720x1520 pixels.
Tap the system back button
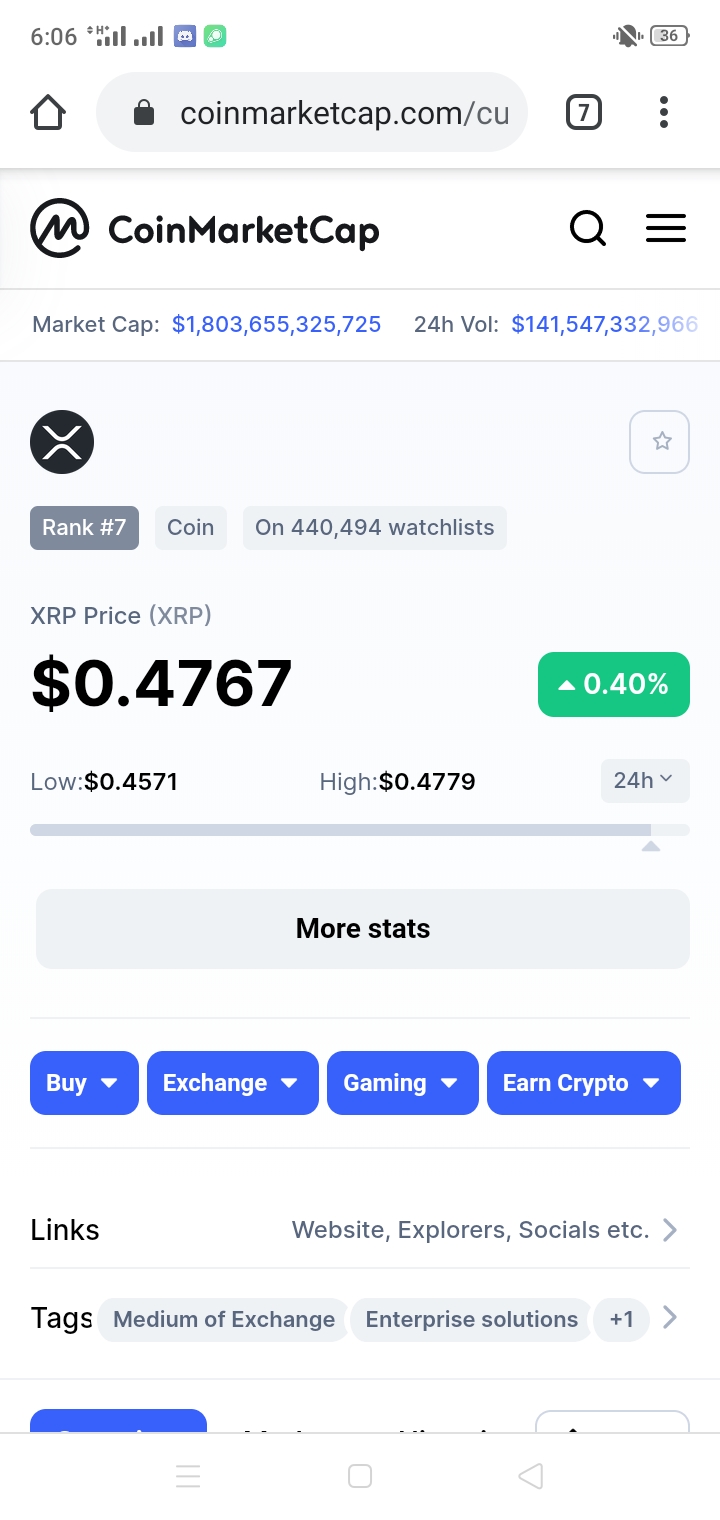pyautogui.click(x=531, y=1476)
